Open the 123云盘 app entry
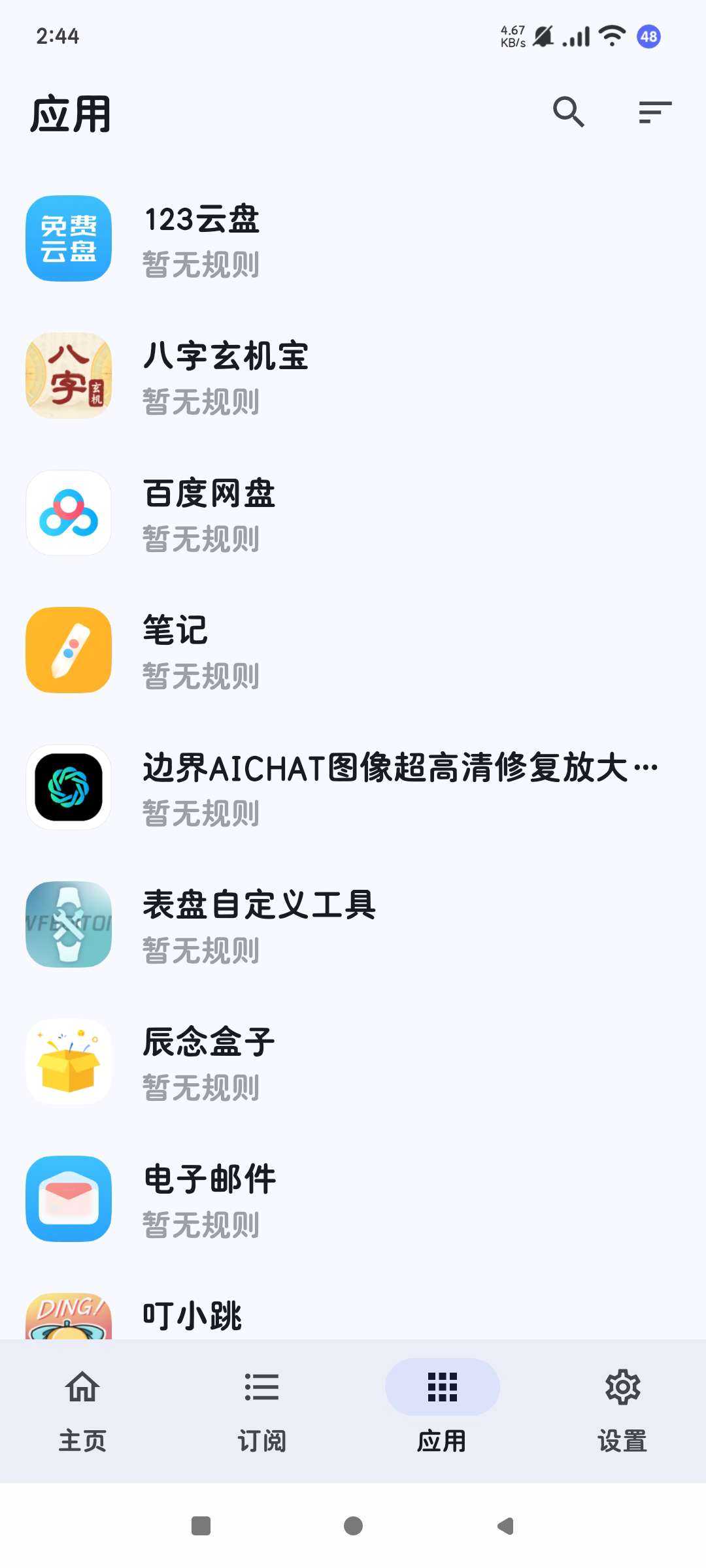This screenshot has width=706, height=1568. tap(353, 239)
